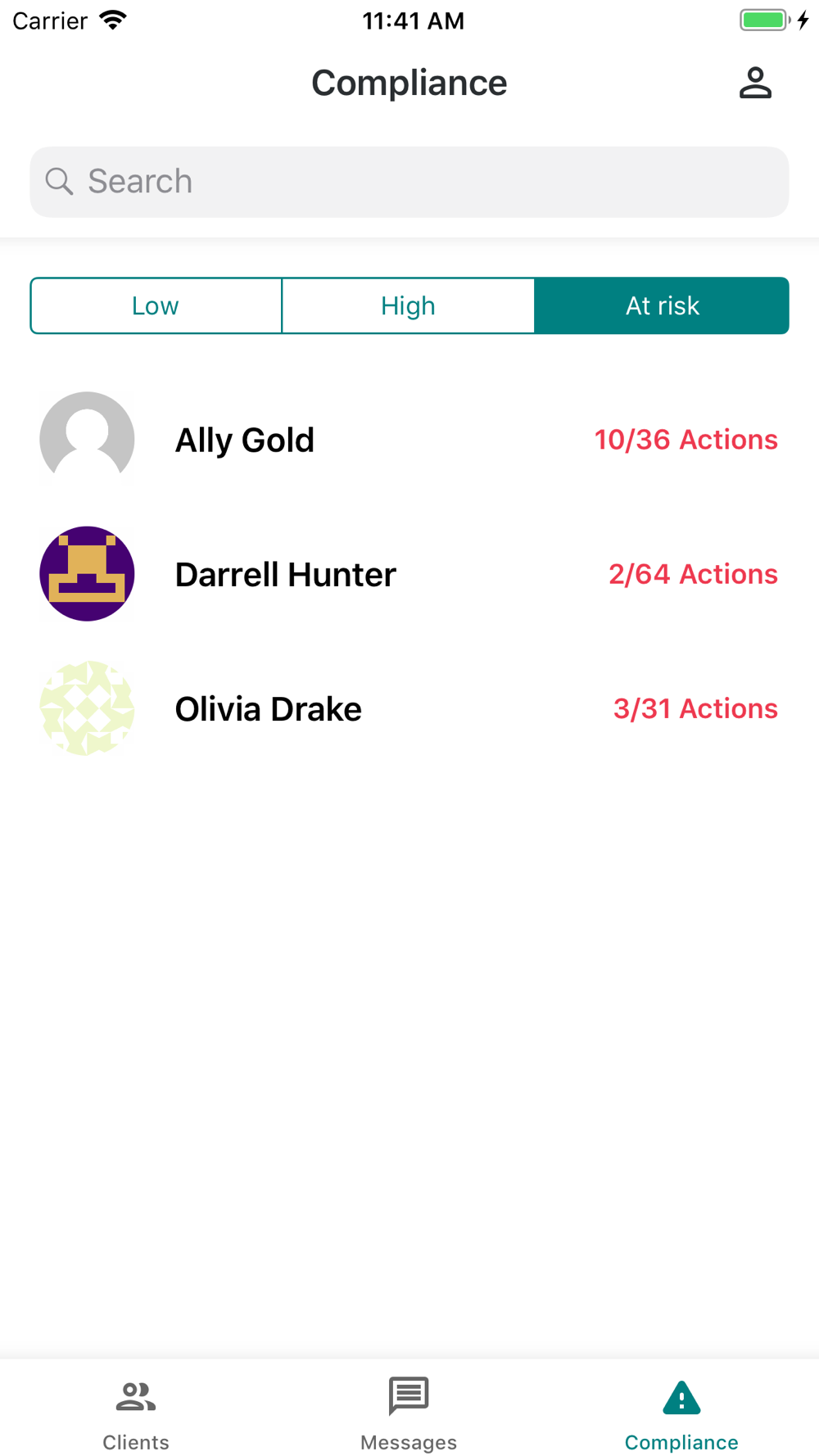Select the High compliance segment
819x1456 pixels.
408,305
